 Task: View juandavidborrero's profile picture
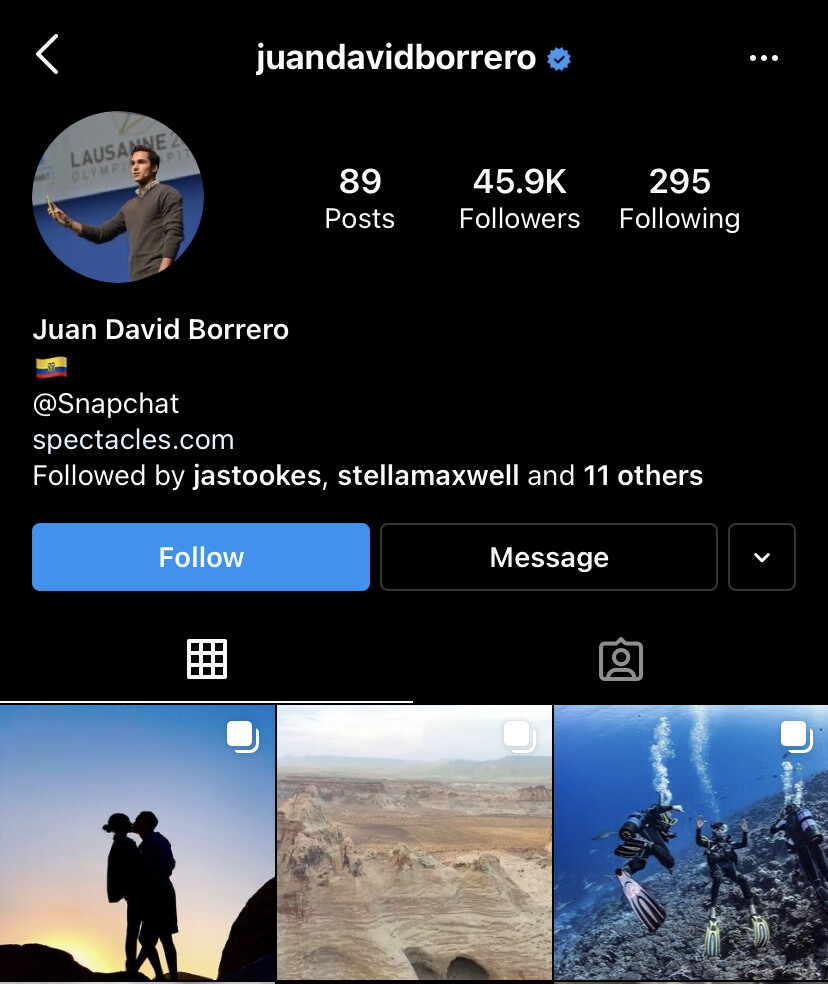coord(118,197)
